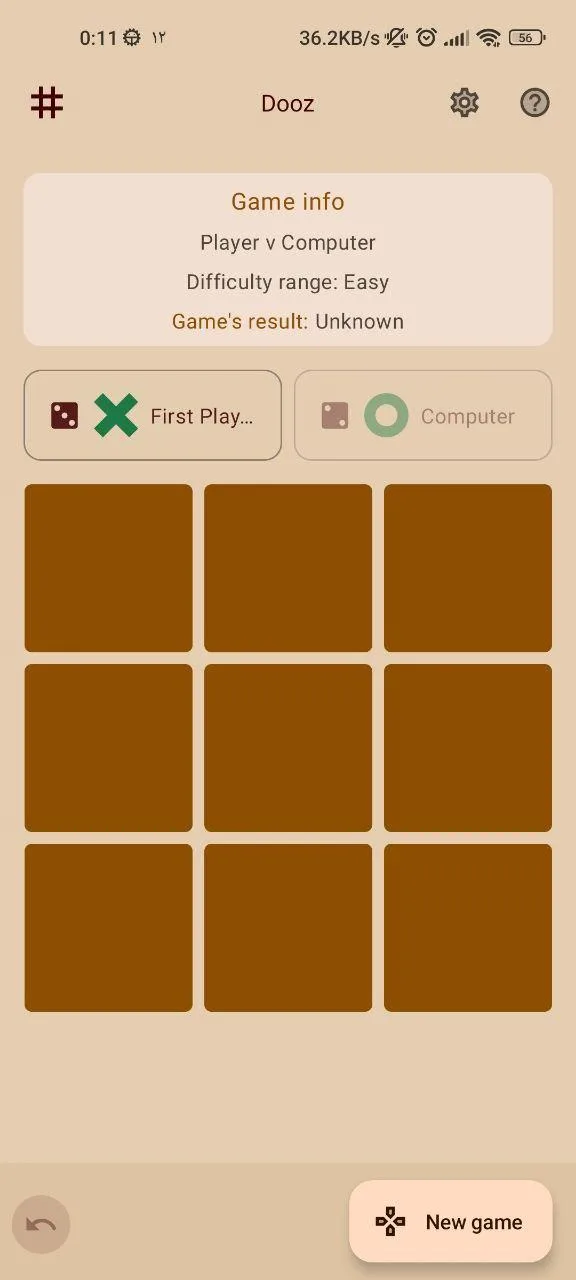Place a mark in the center board cell
The width and height of the screenshot is (576, 1280).
coord(288,748)
